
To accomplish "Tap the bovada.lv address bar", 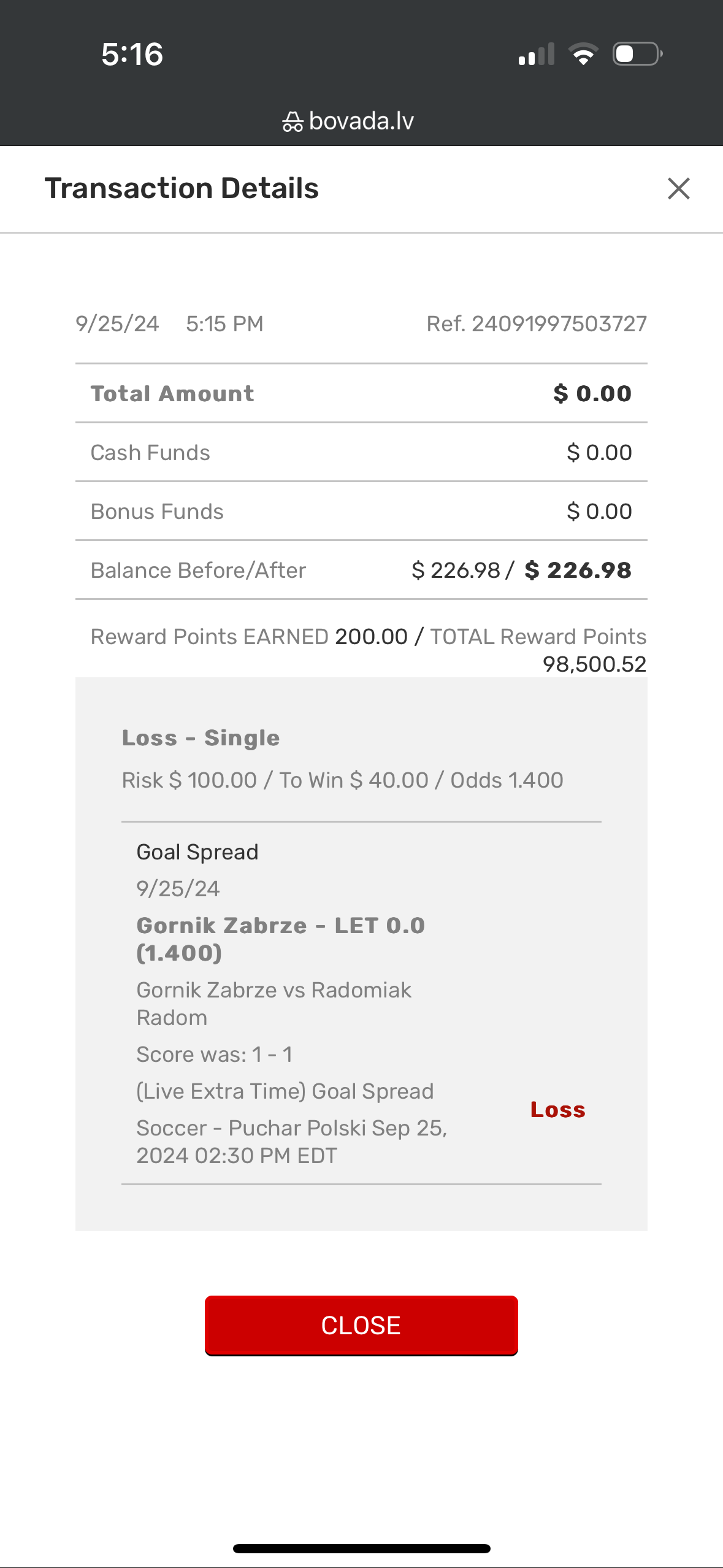I will (x=348, y=121).
